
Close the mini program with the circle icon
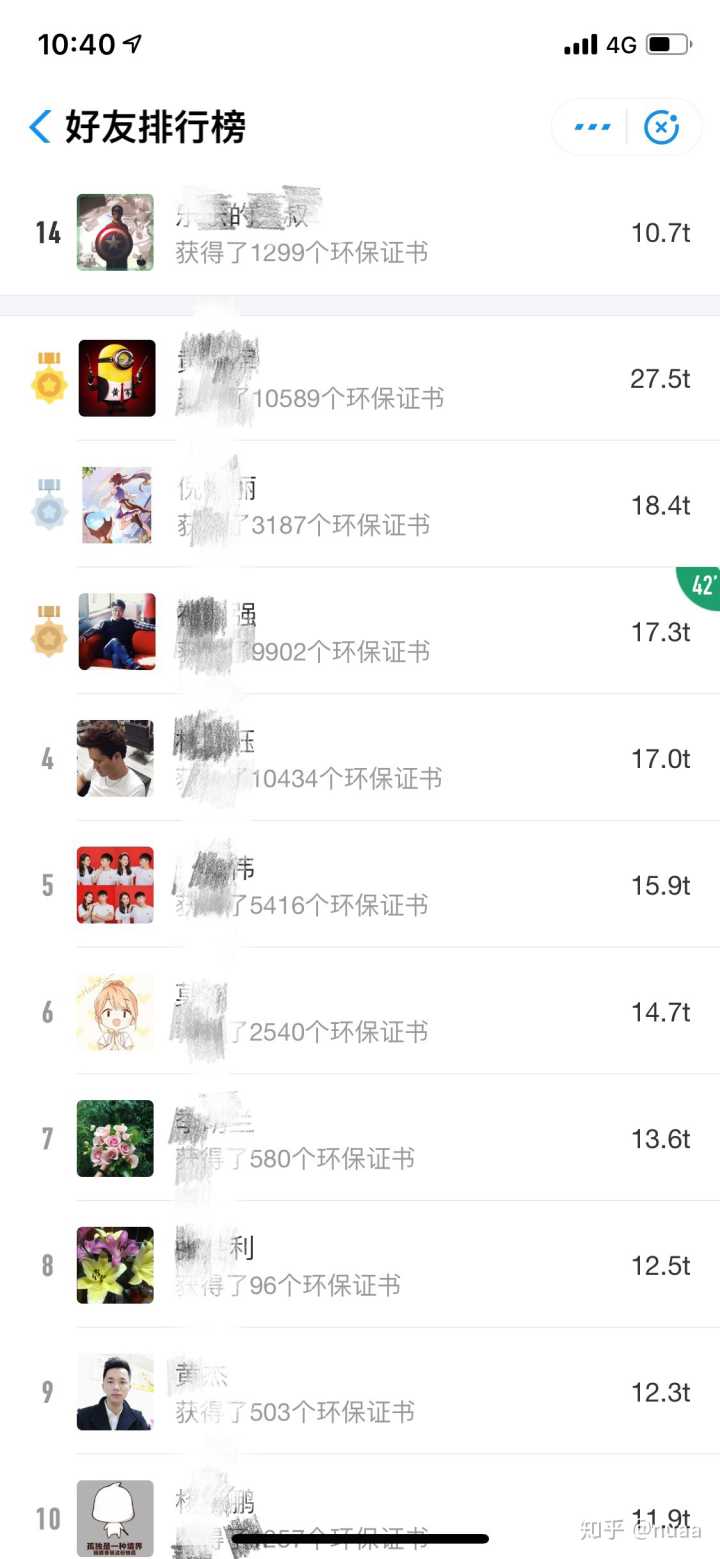tap(661, 127)
